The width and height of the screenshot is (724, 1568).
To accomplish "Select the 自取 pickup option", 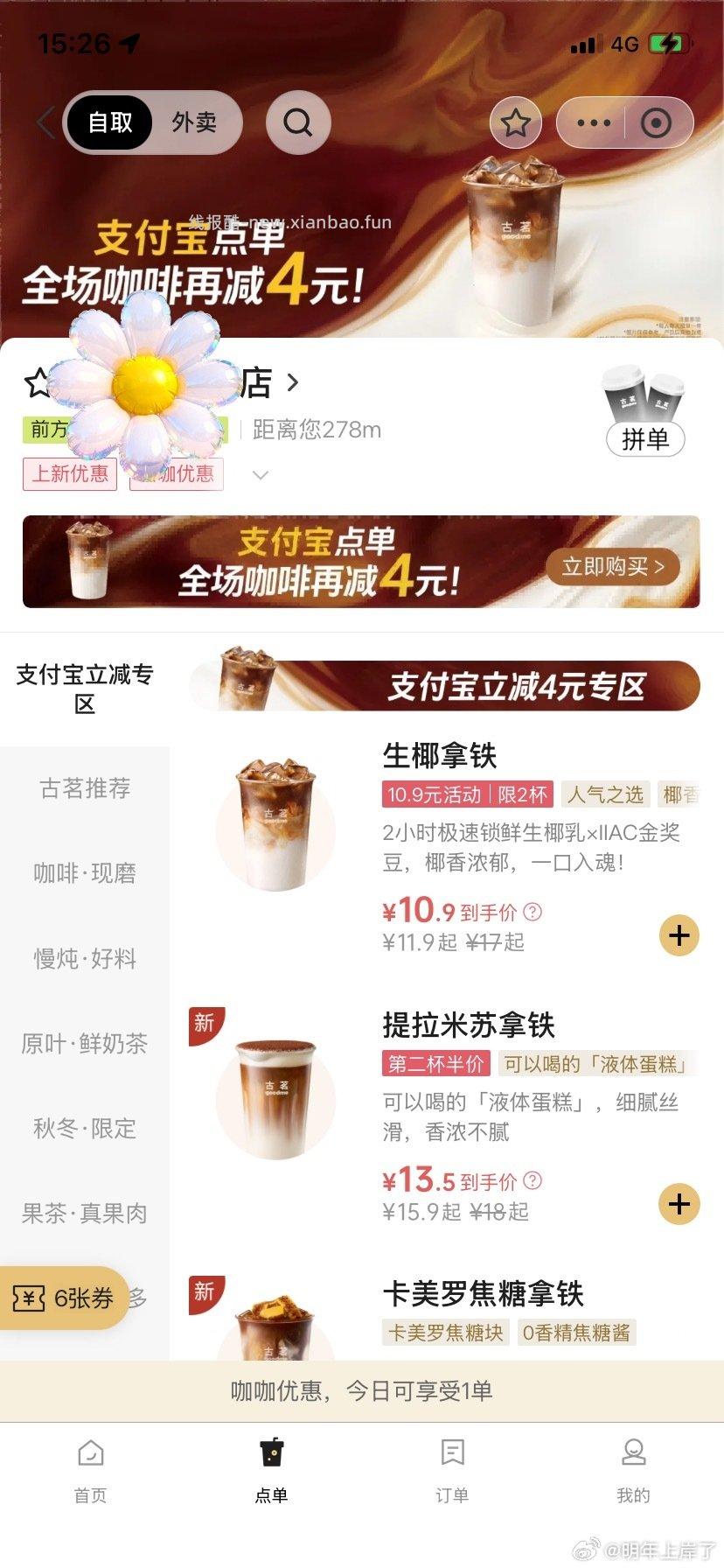I will click(108, 122).
